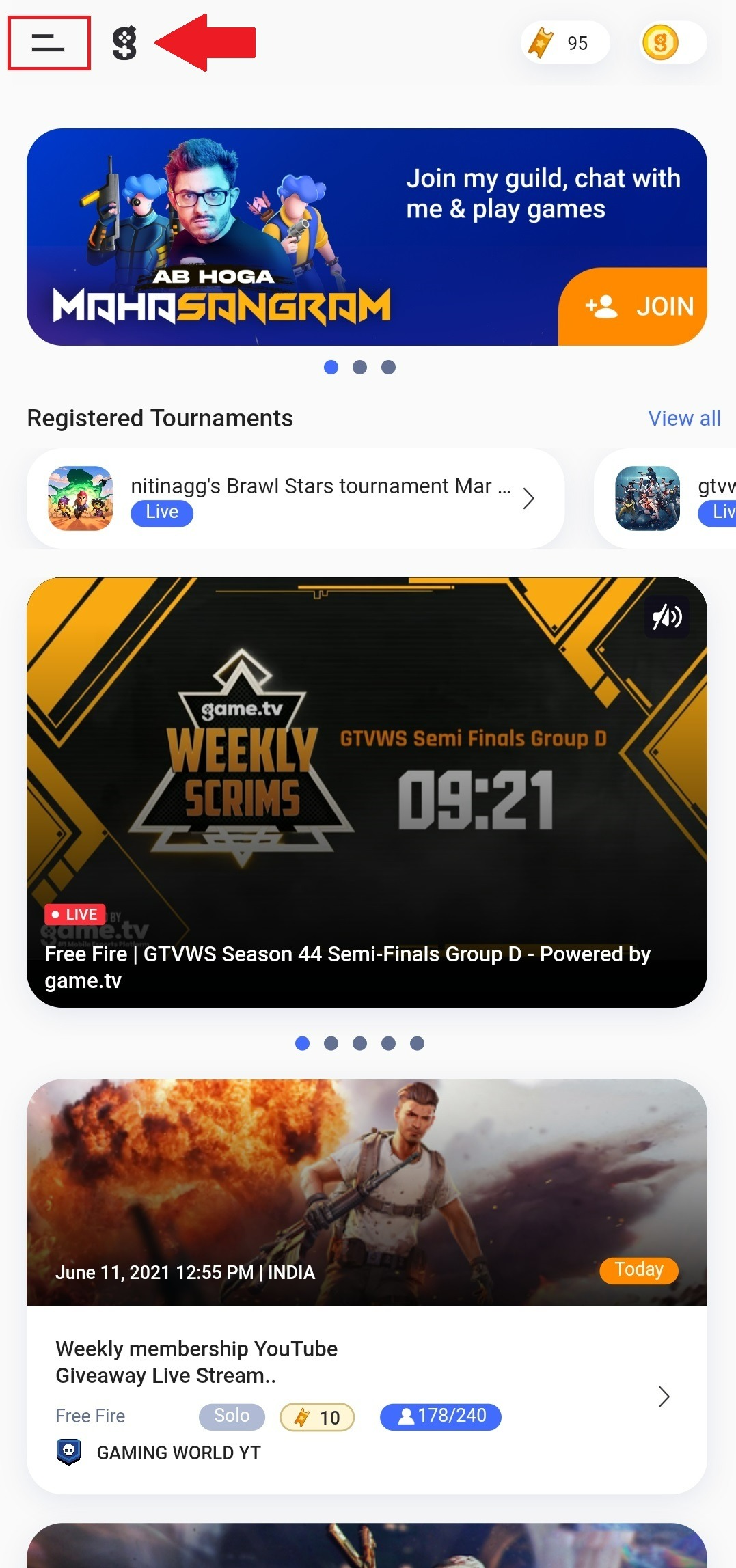Screen dimensions: 736x1568
Task: Open the gtvw registered tournament card
Action: (x=666, y=498)
